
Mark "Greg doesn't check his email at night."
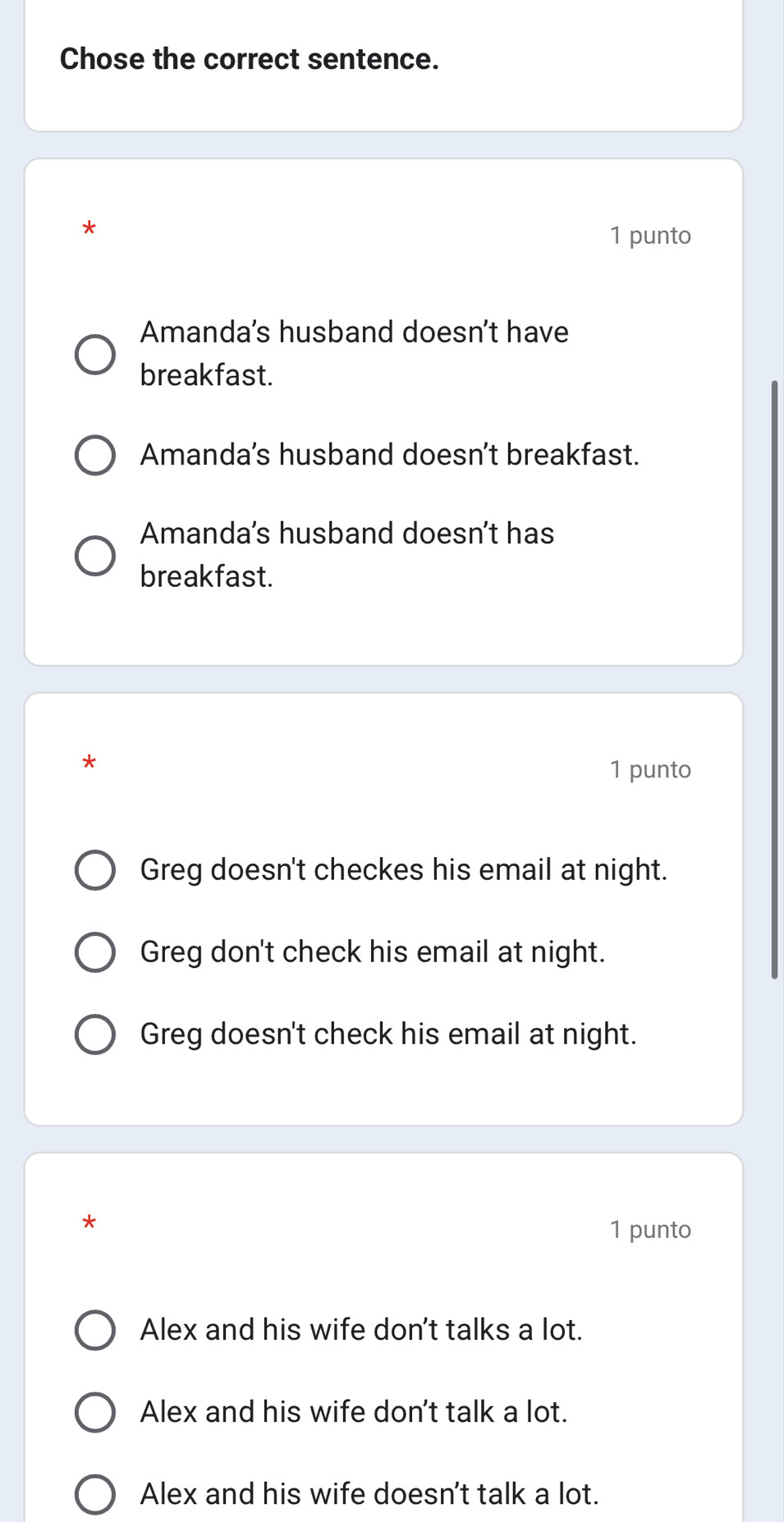95,1034
